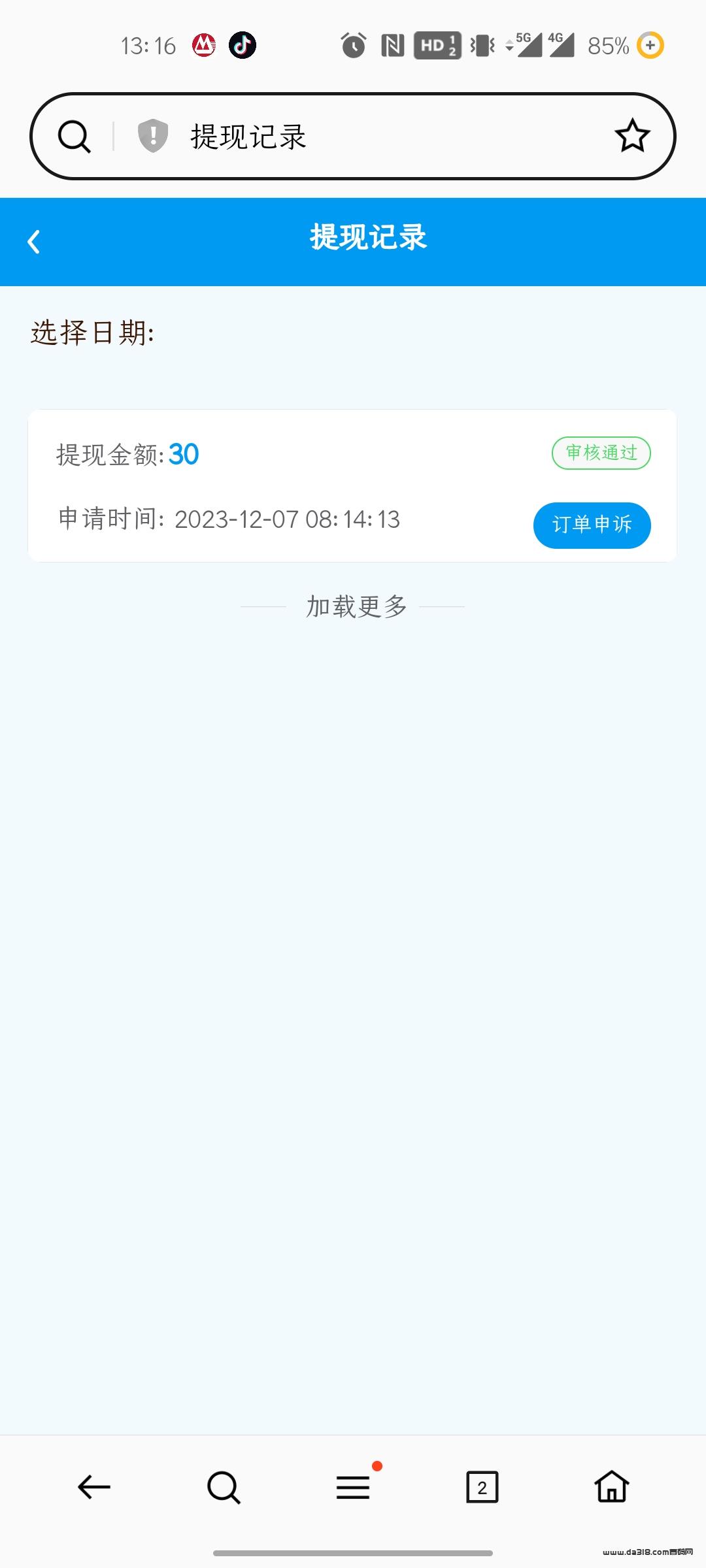Open browser search from bottom toolbar
The height and width of the screenshot is (1568, 706).
pos(224,1488)
